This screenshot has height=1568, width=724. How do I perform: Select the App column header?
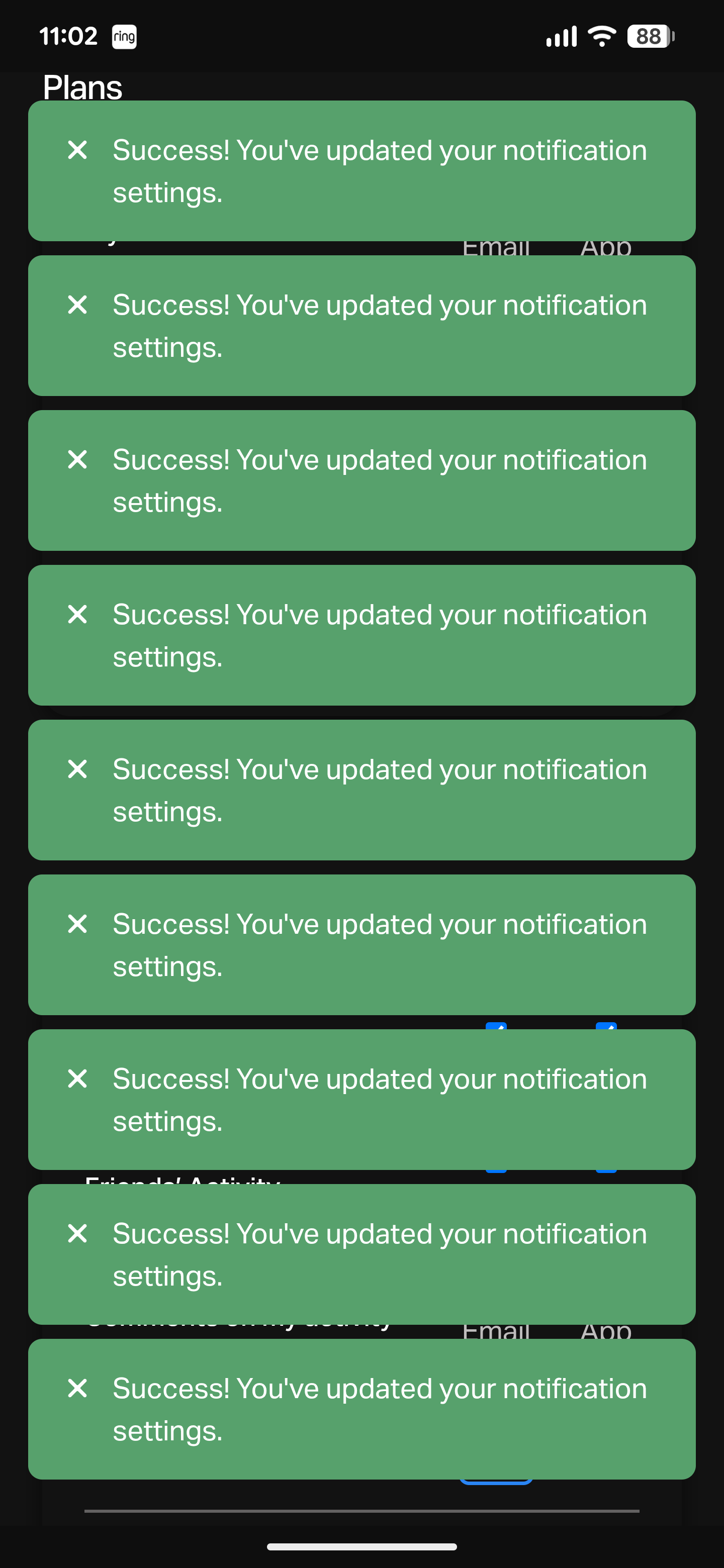(x=606, y=247)
